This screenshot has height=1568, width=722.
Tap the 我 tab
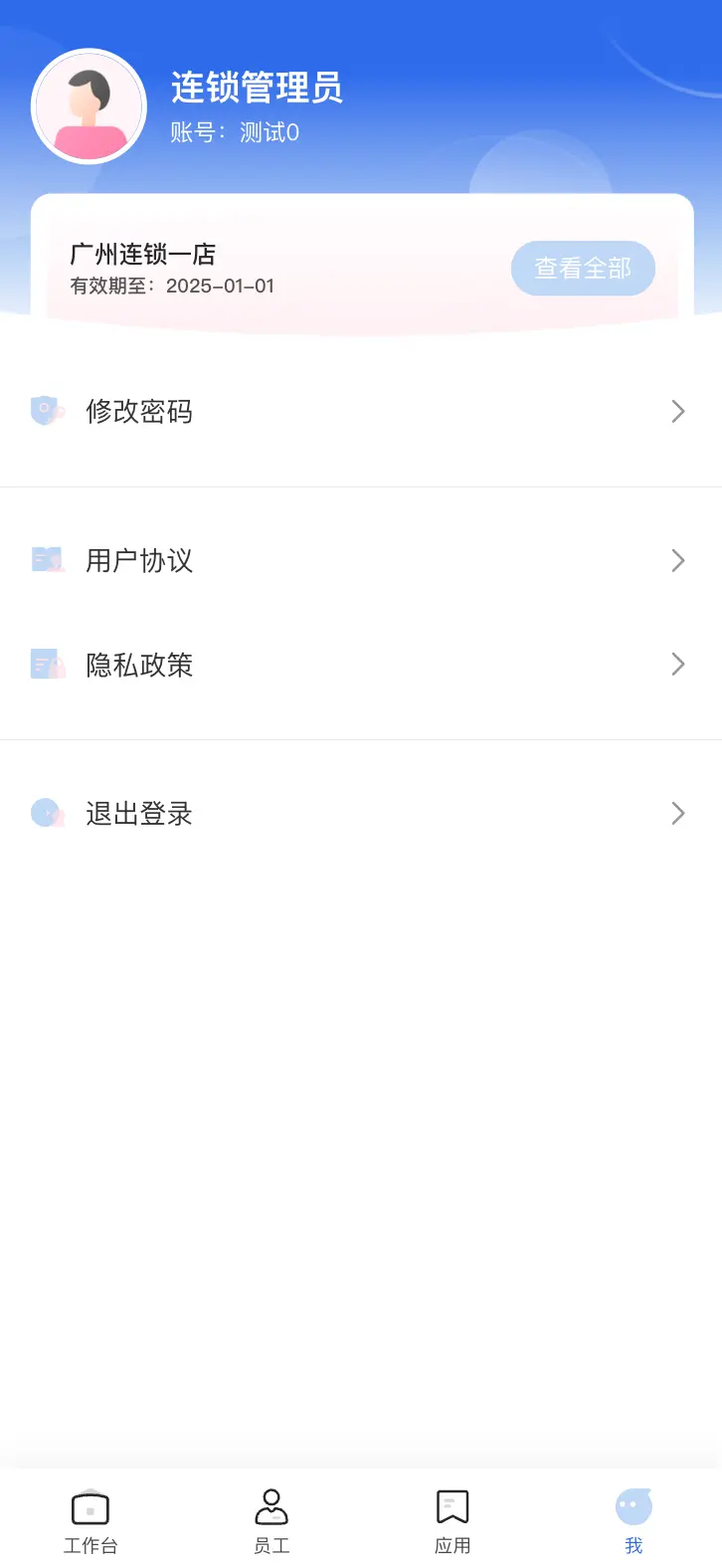point(633,1520)
